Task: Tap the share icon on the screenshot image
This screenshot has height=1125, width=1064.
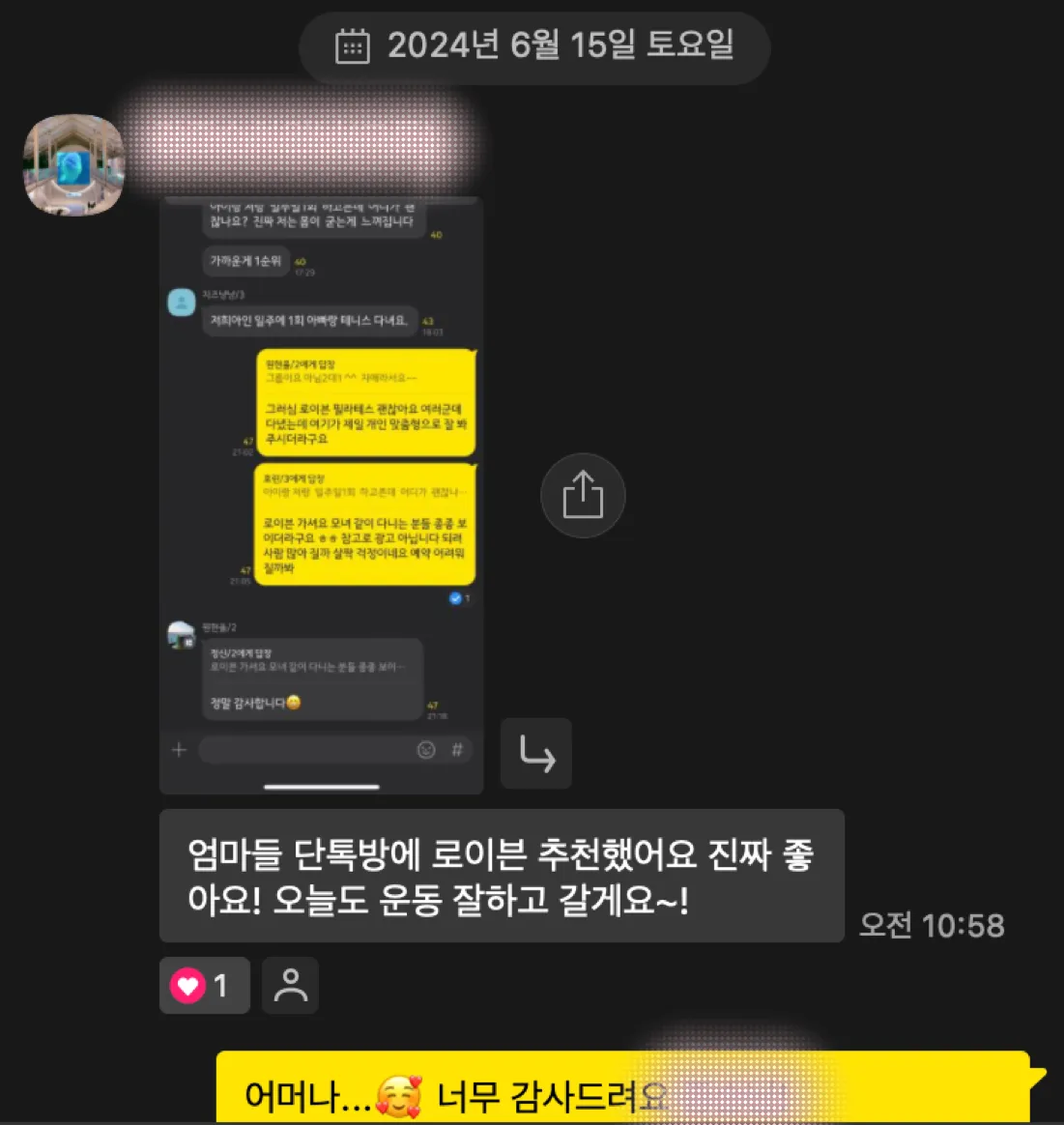Action: pos(583,494)
